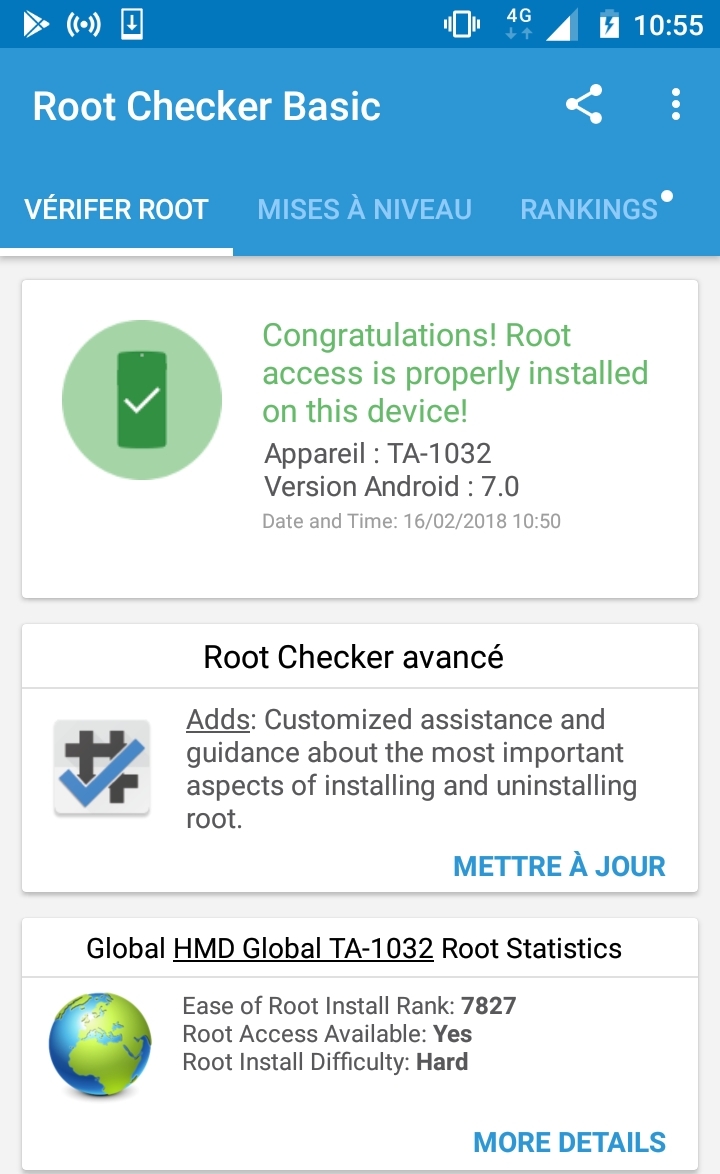This screenshot has width=720, height=1174.
Task: Go to the Rankings tab
Action: [x=590, y=209]
